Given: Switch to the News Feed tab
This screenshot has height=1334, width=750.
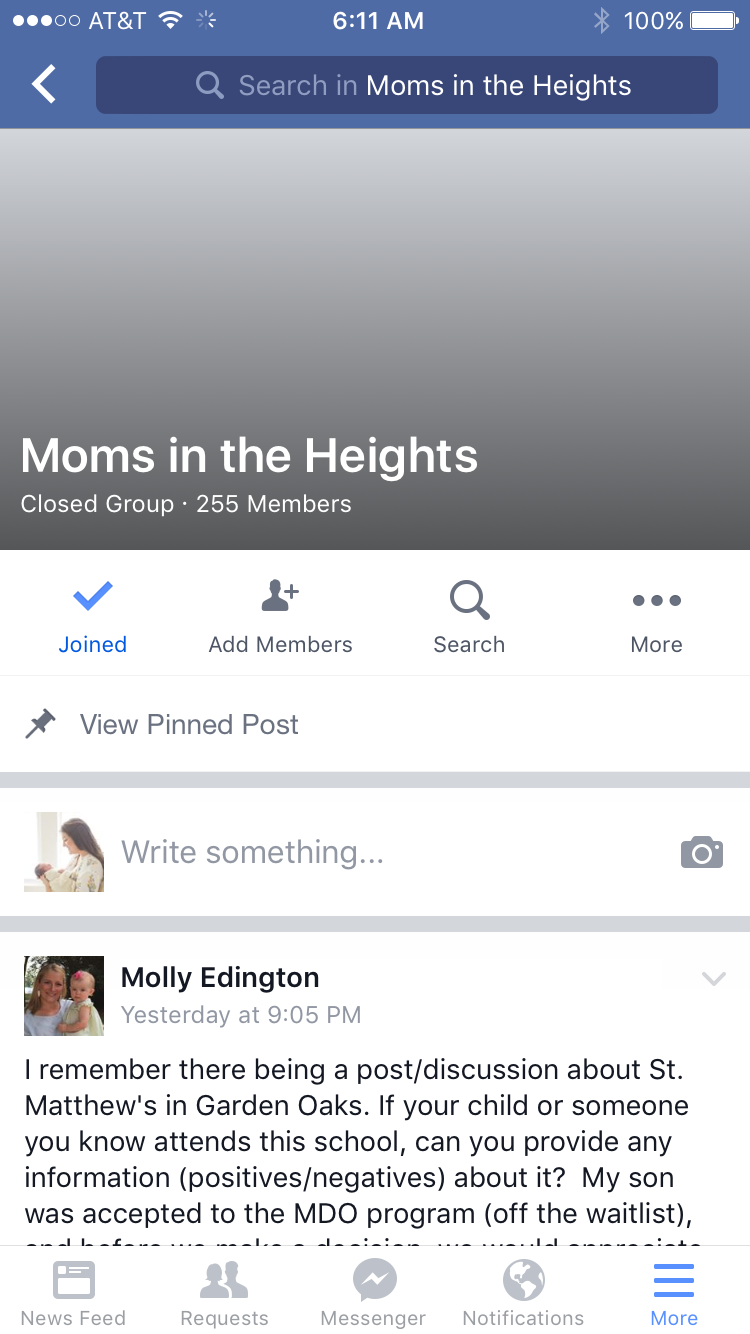Looking at the screenshot, I should pos(74,1292).
